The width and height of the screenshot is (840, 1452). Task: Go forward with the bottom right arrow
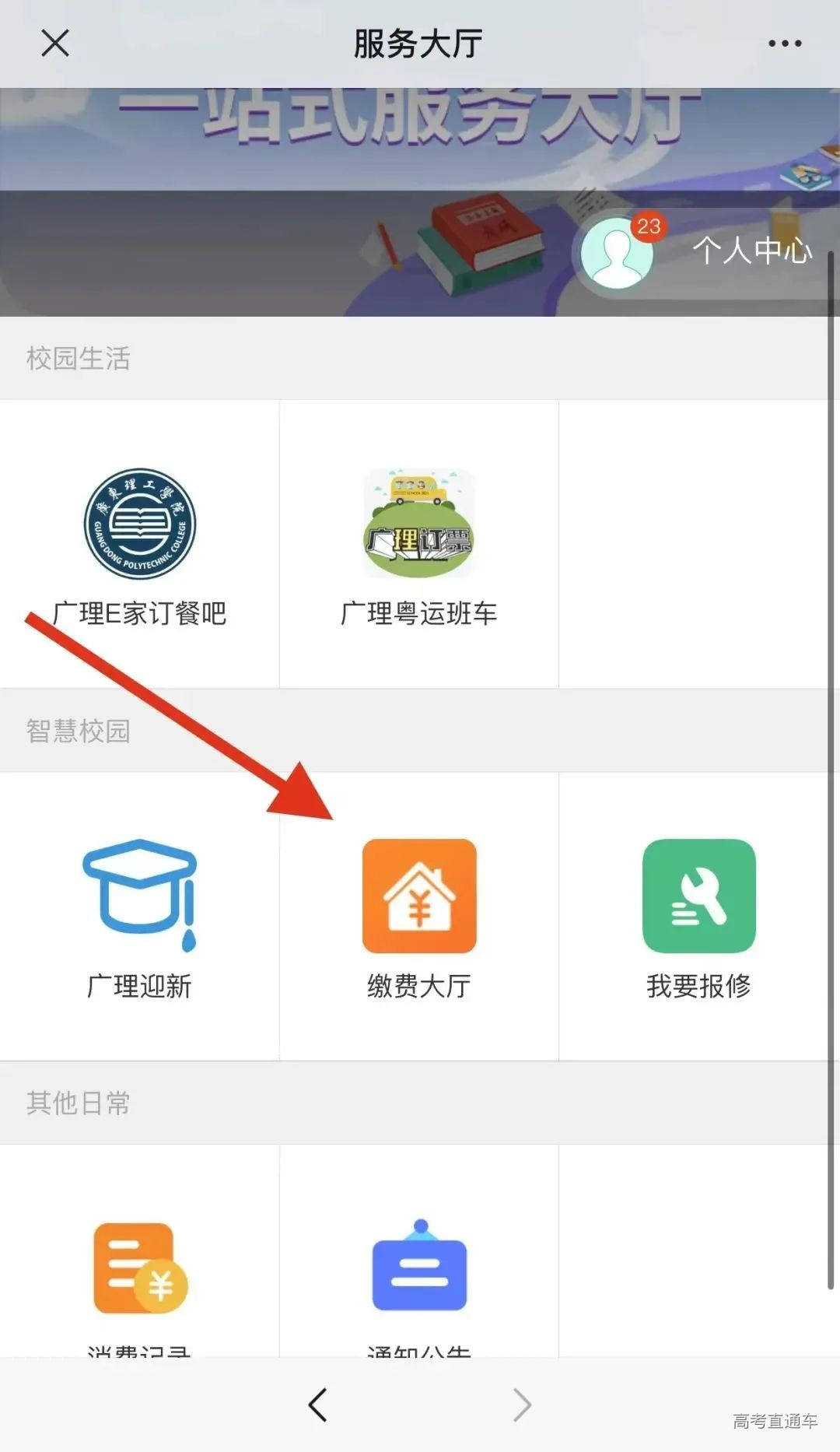point(522,1405)
